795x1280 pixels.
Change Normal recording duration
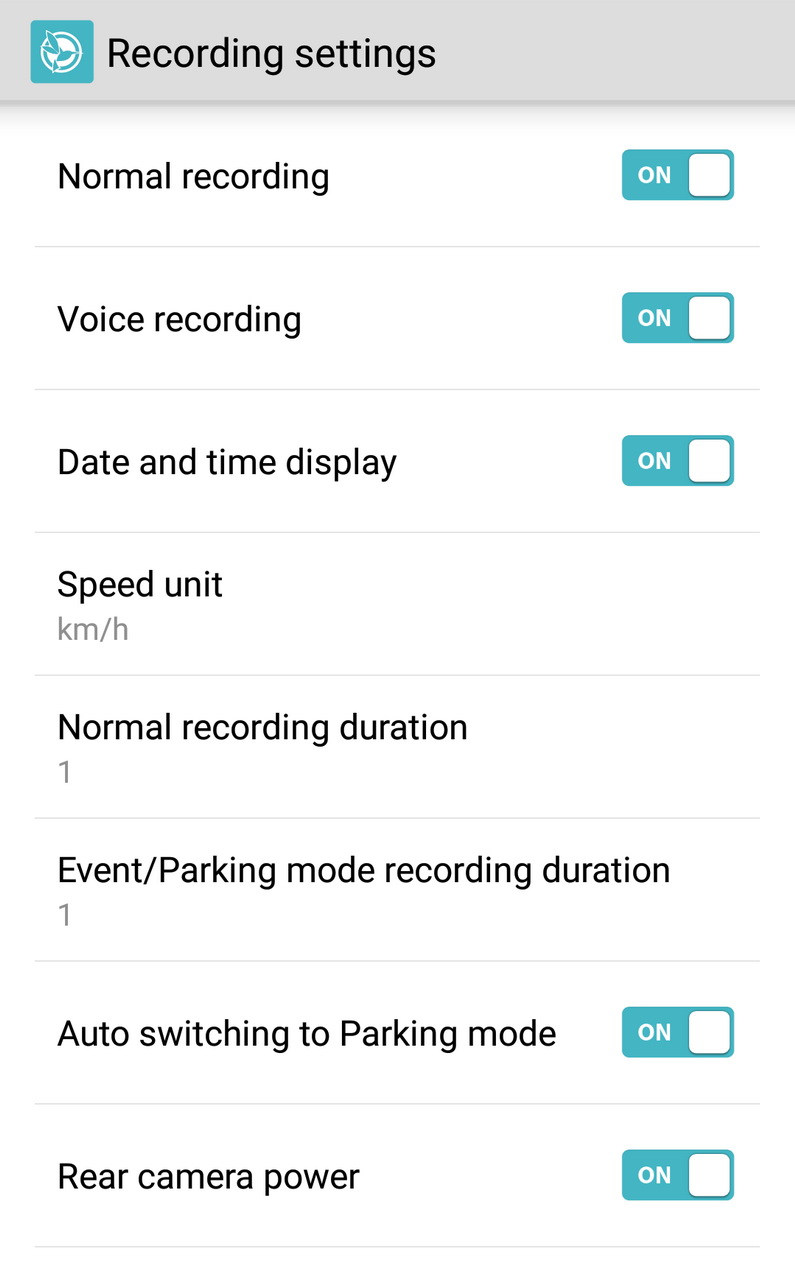click(397, 747)
